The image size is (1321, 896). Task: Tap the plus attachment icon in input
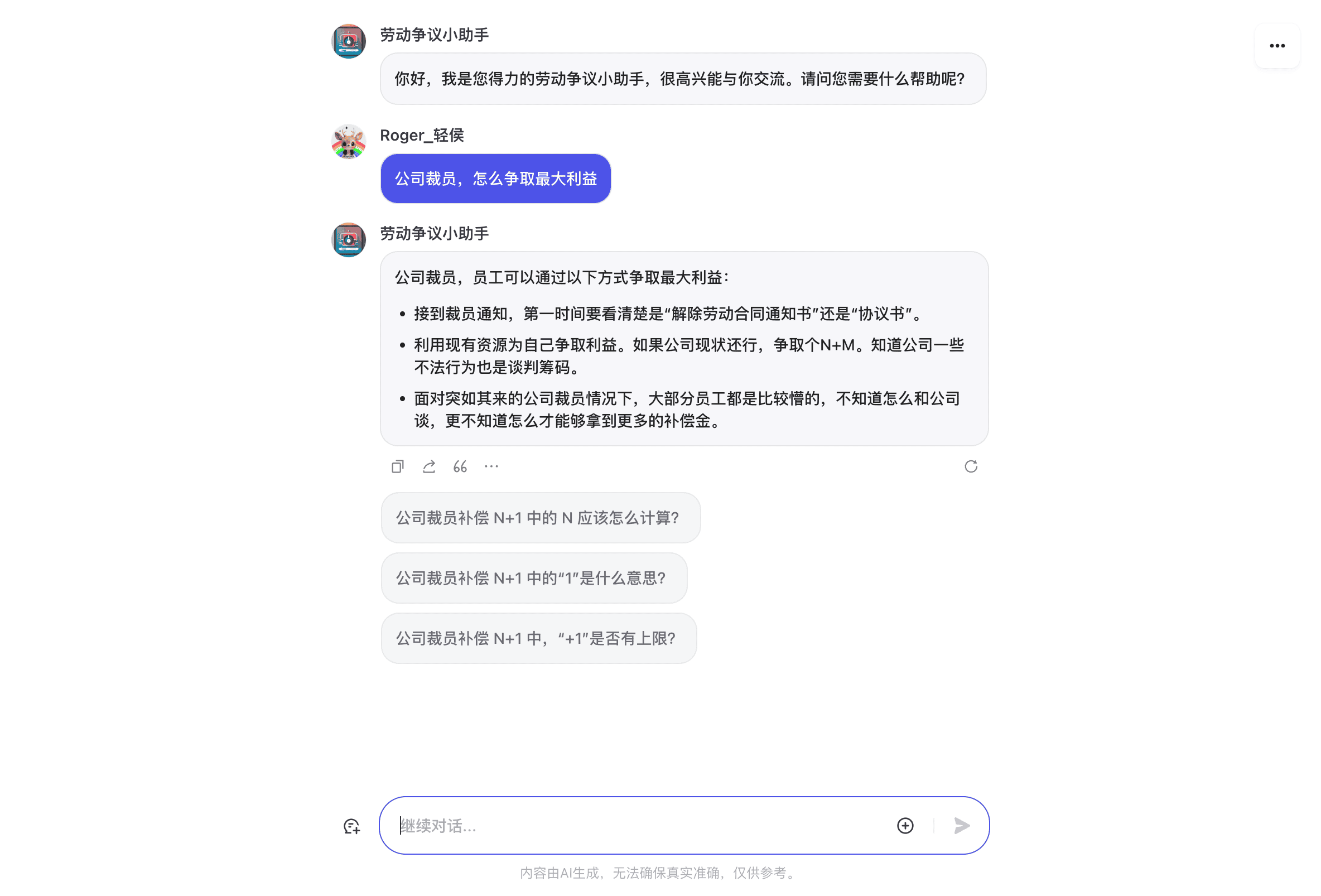coord(904,825)
